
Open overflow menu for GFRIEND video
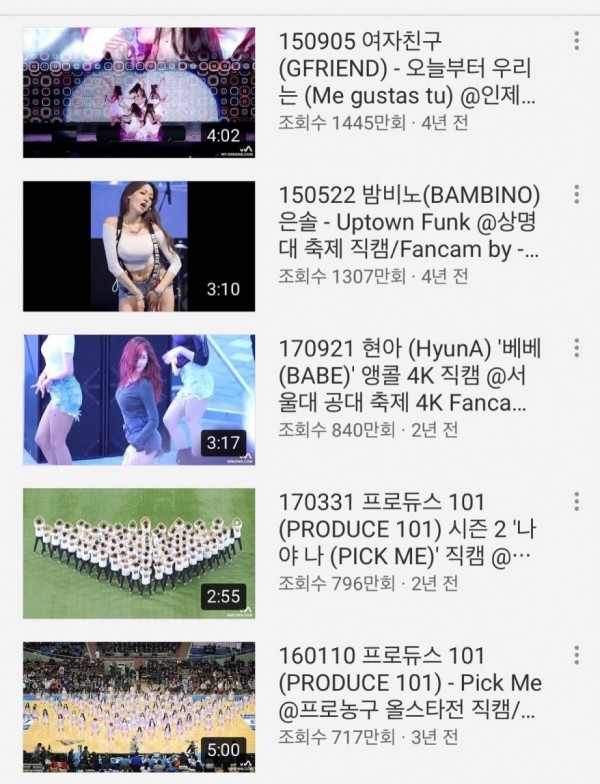pyautogui.click(x=576, y=41)
